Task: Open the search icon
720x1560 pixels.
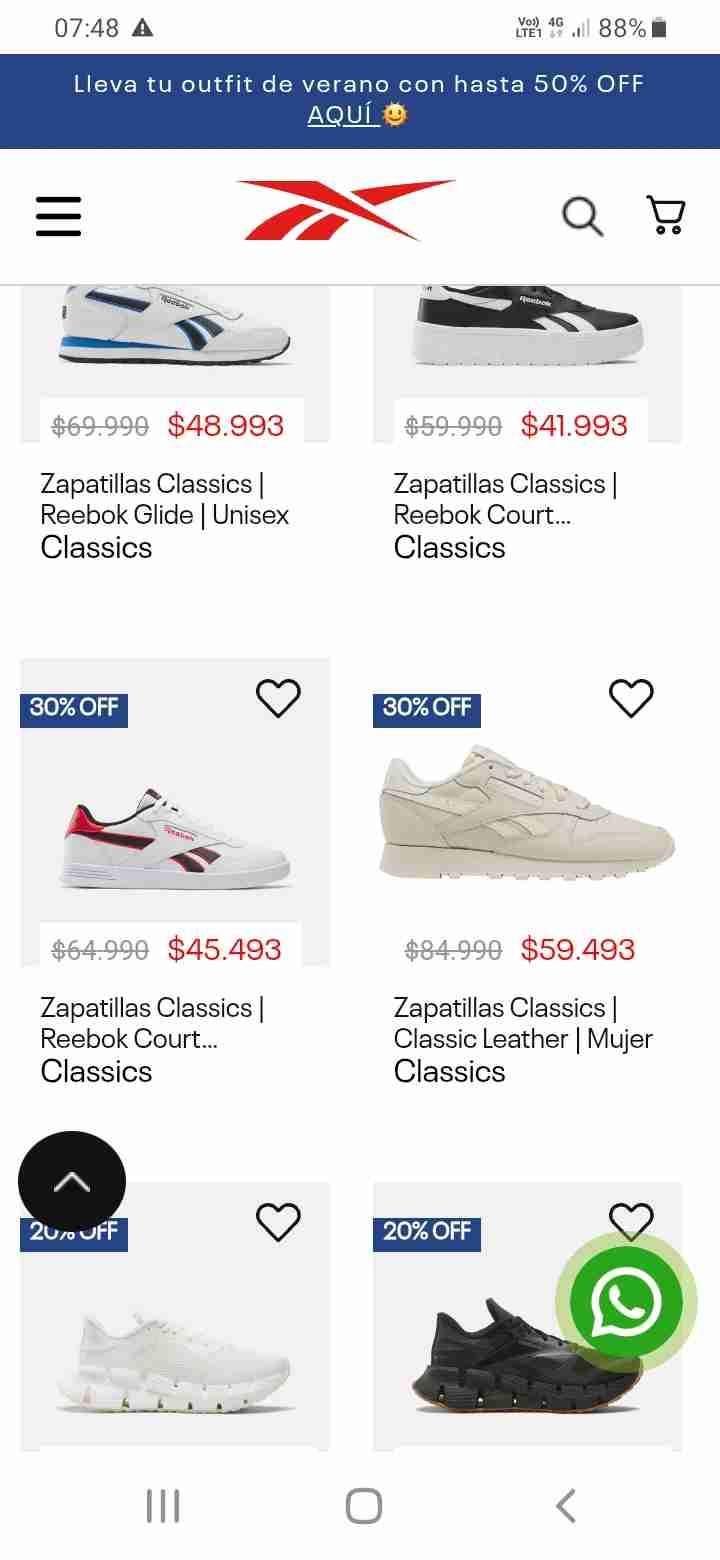Action: pos(581,215)
